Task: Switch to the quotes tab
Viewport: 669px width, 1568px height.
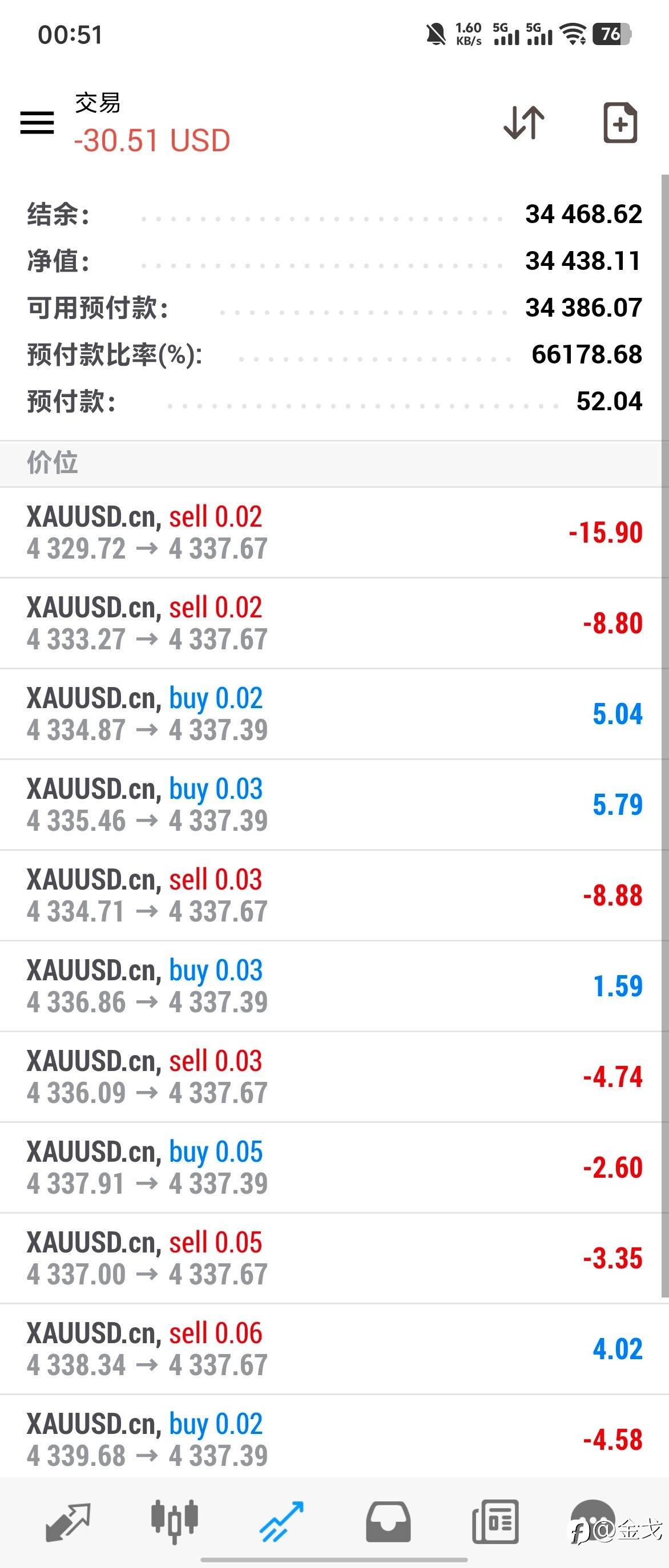Action: [x=68, y=1522]
